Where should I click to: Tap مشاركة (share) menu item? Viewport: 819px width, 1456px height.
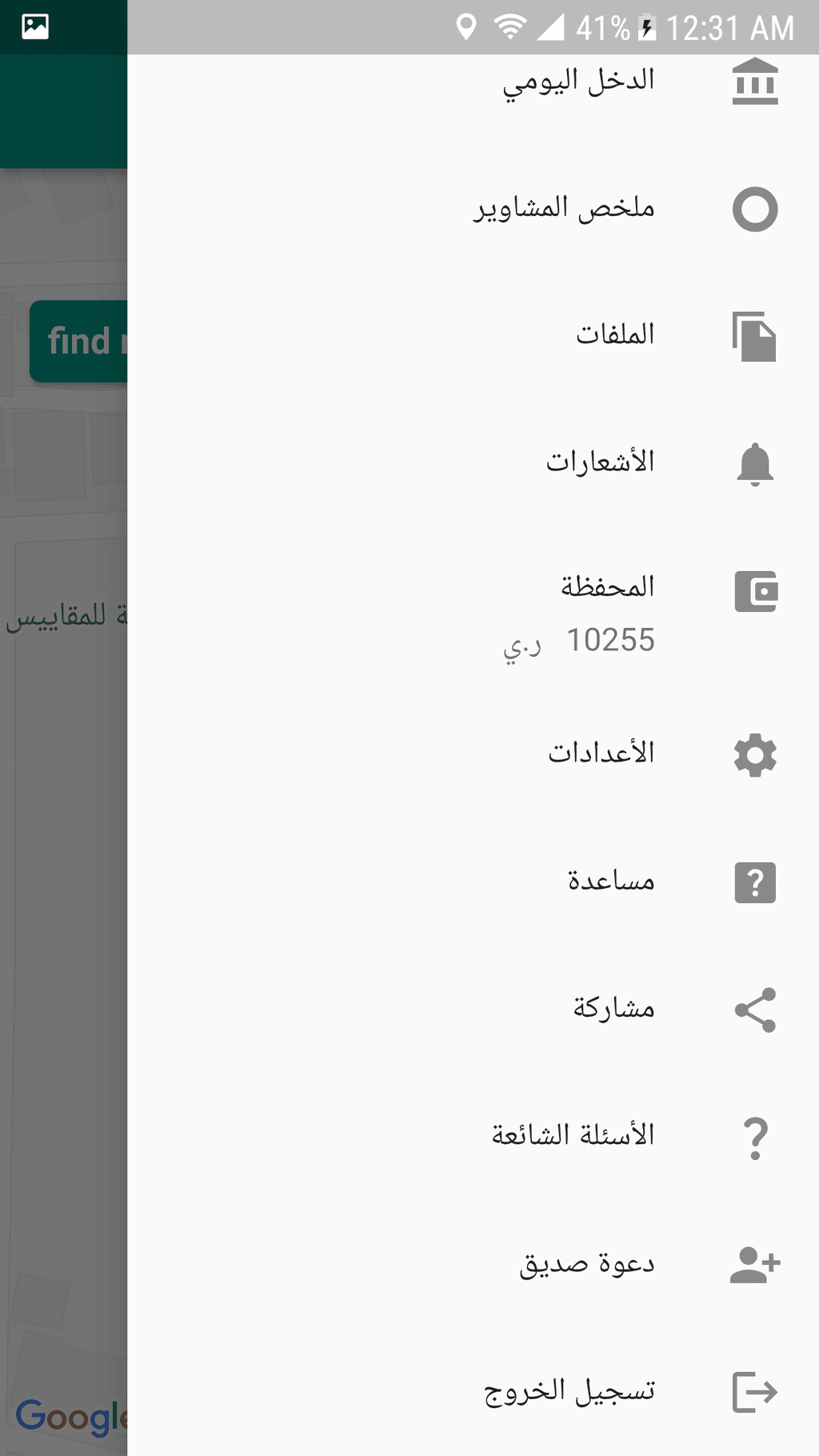[x=473, y=1009]
